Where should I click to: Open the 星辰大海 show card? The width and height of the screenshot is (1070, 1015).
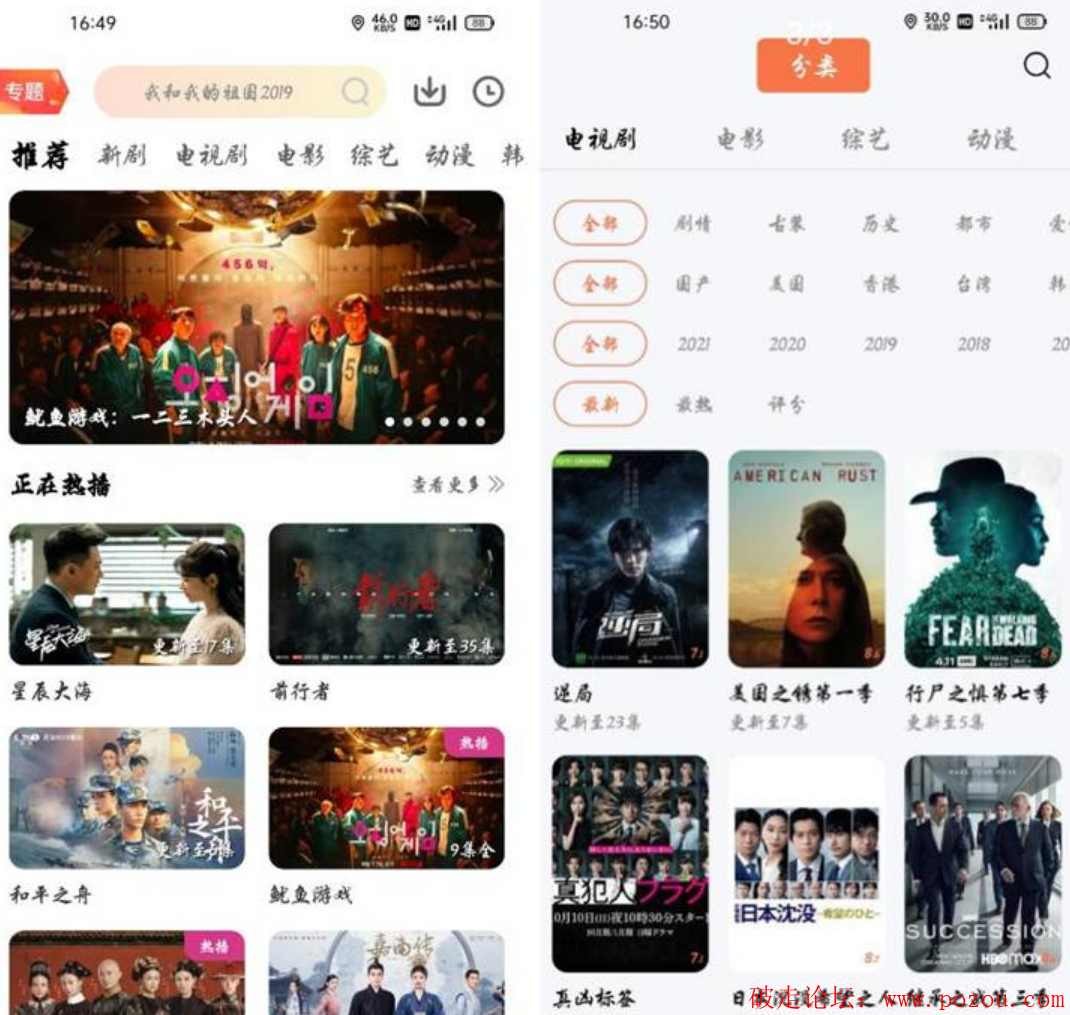[127, 594]
